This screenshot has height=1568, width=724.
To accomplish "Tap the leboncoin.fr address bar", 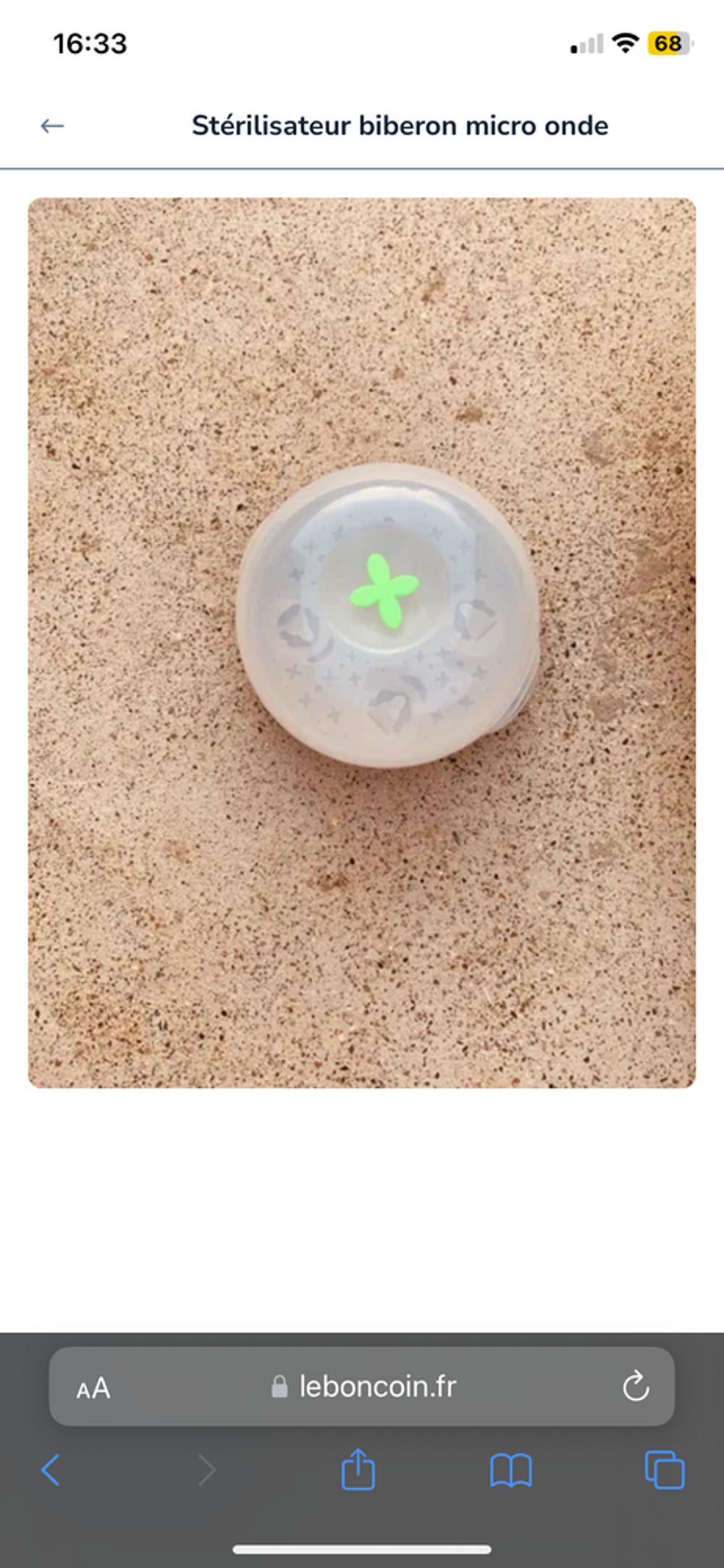I will click(x=362, y=1386).
